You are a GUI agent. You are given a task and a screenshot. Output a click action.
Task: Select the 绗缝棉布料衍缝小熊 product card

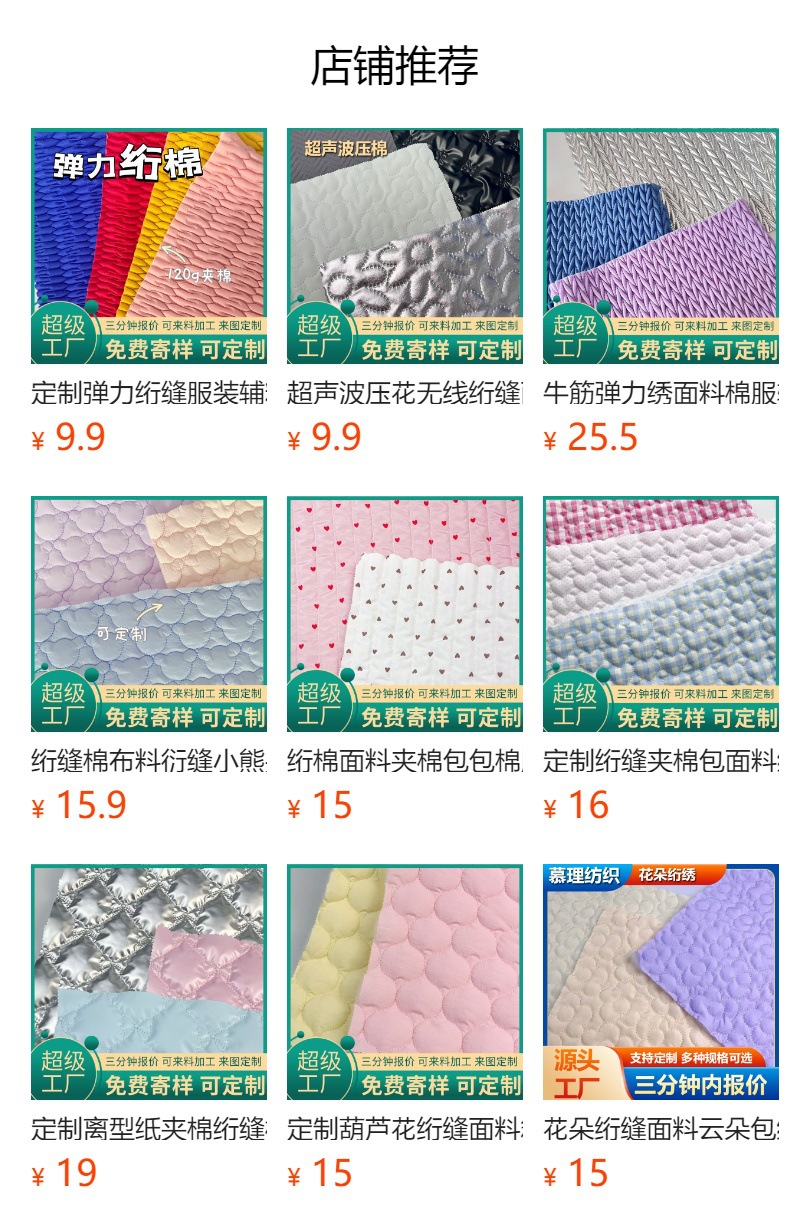149,614
